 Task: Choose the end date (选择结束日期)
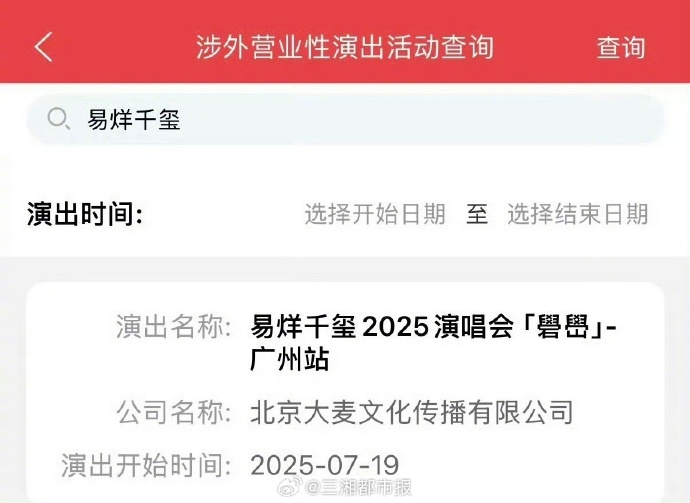pos(577,214)
